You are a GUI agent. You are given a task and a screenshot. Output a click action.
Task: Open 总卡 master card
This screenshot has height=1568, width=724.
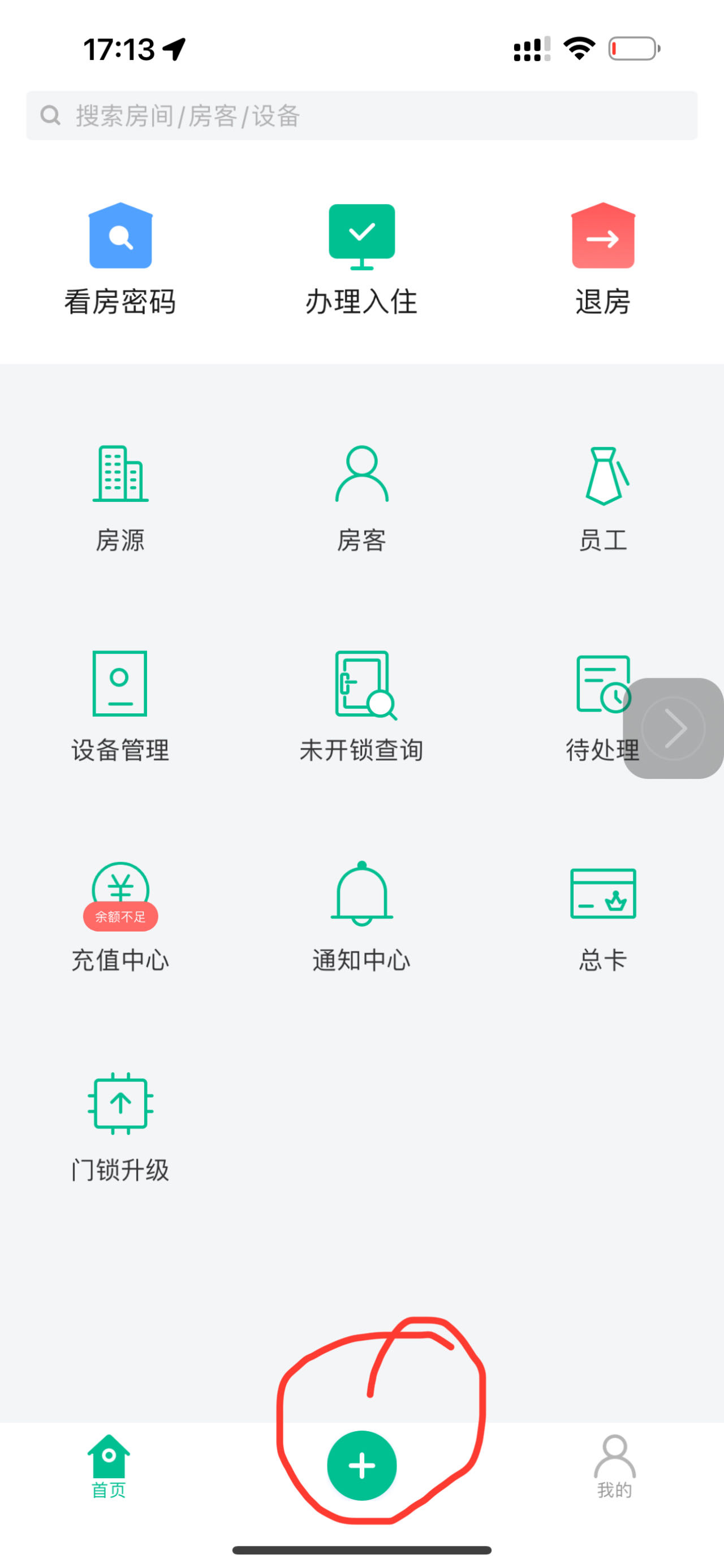[603, 917]
